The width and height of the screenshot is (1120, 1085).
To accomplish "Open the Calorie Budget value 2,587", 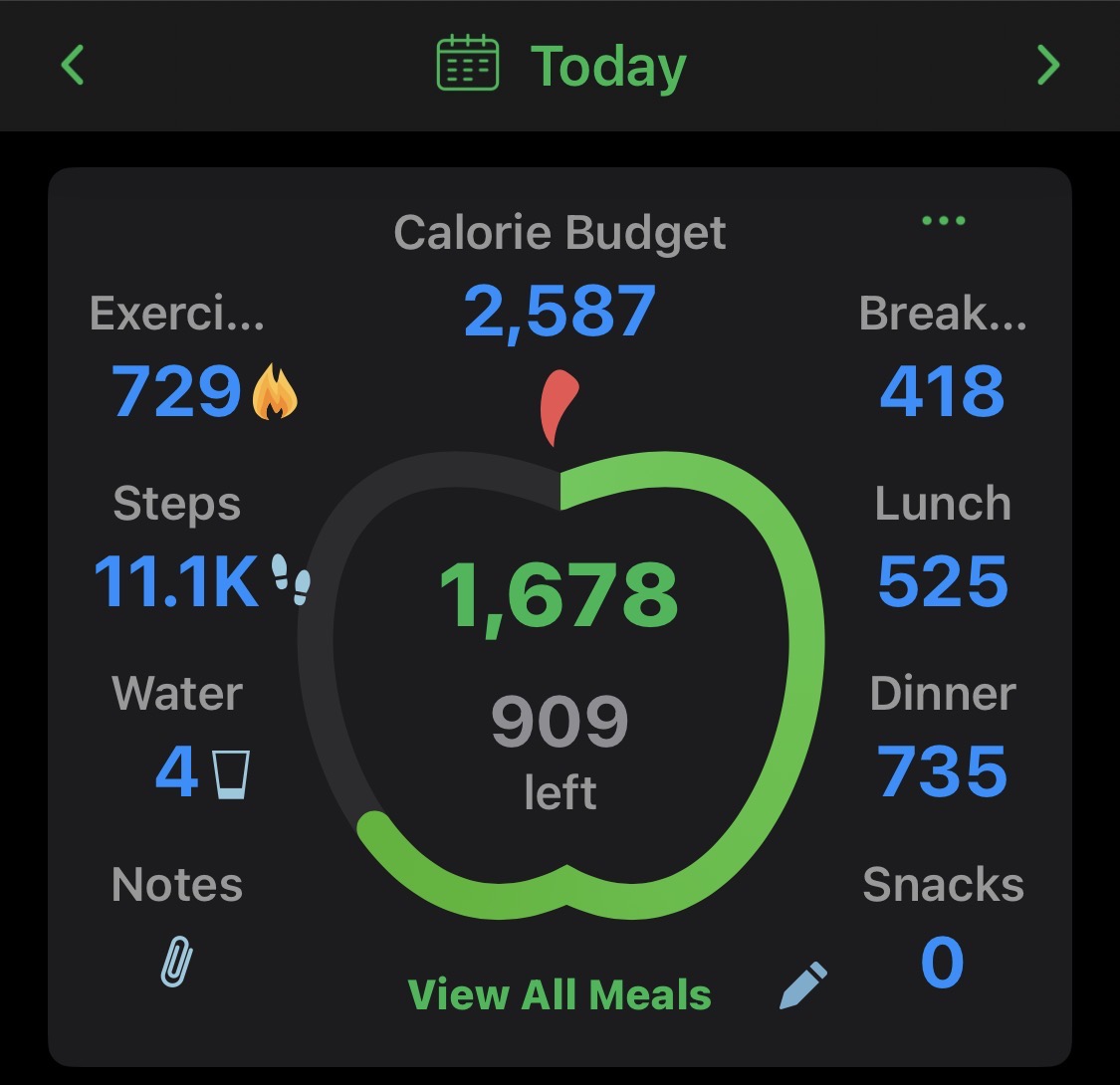I will click(x=560, y=313).
